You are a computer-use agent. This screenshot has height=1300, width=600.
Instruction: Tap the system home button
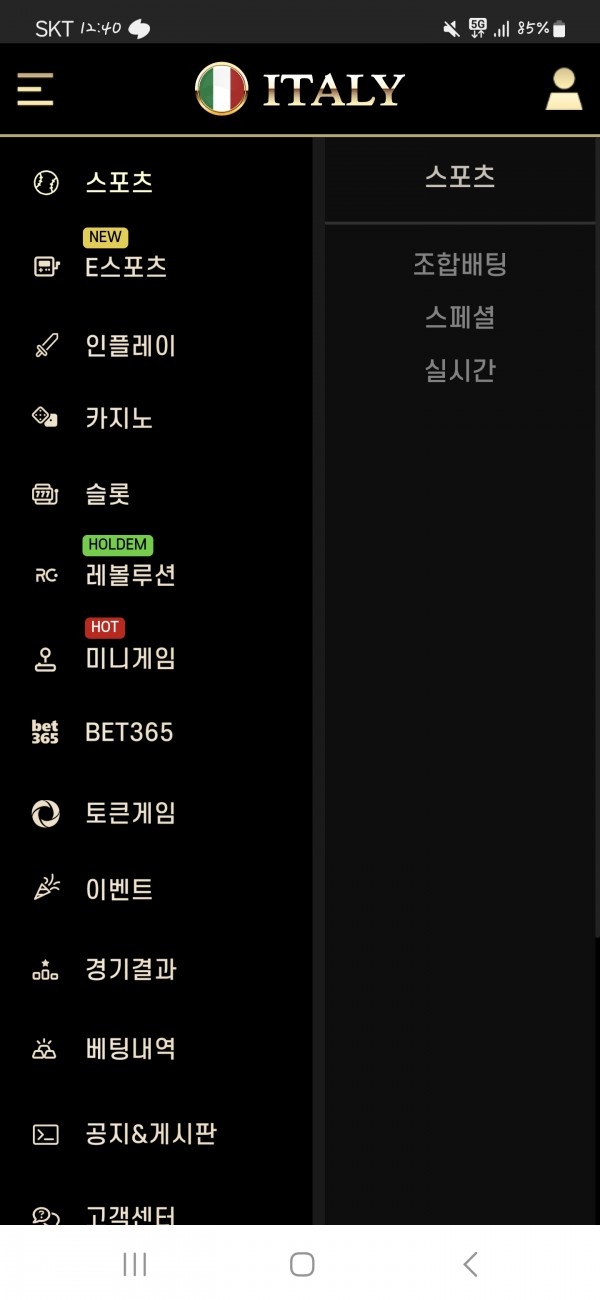point(302,1264)
